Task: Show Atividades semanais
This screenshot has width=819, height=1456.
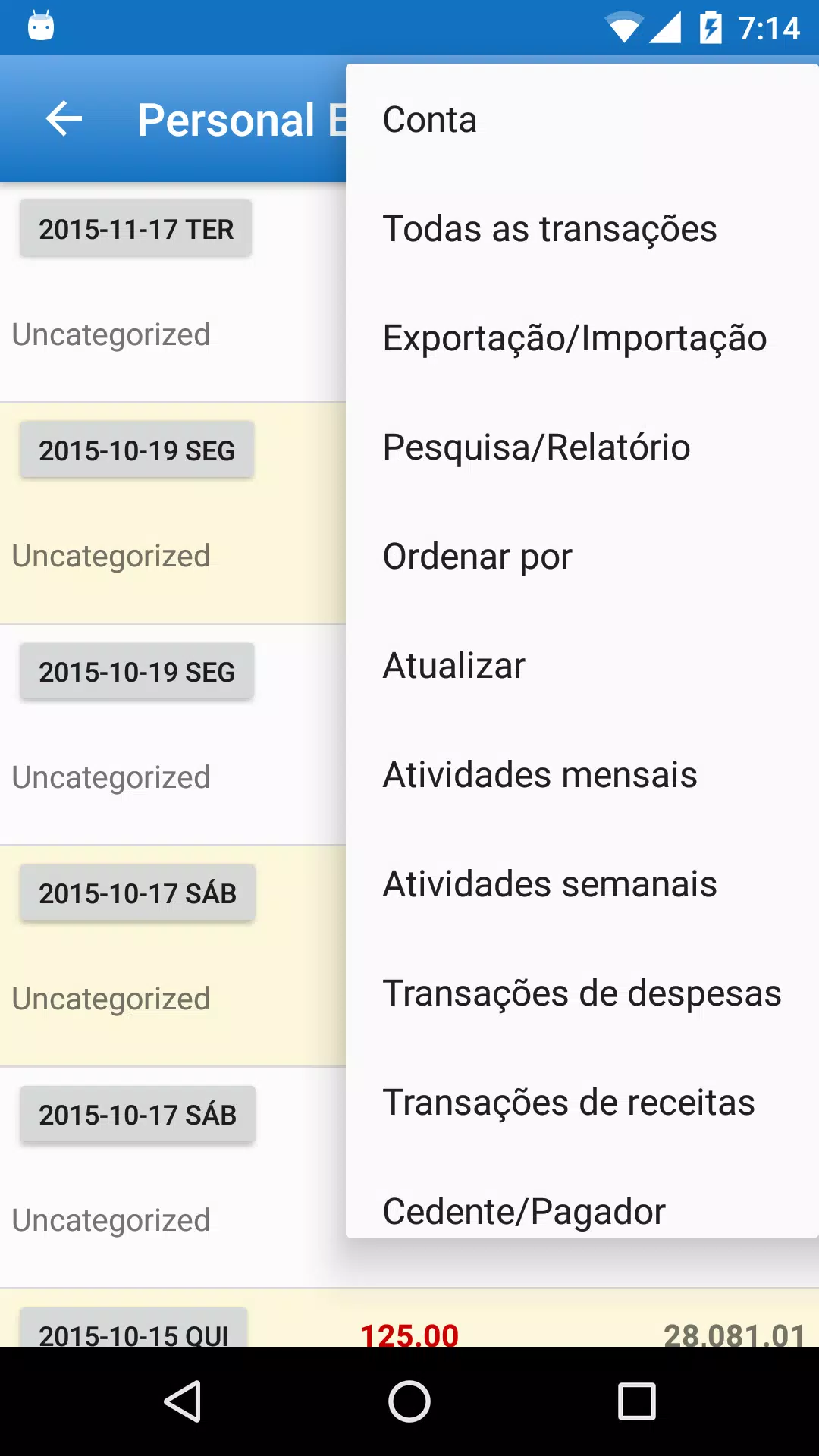Action: pos(582,884)
